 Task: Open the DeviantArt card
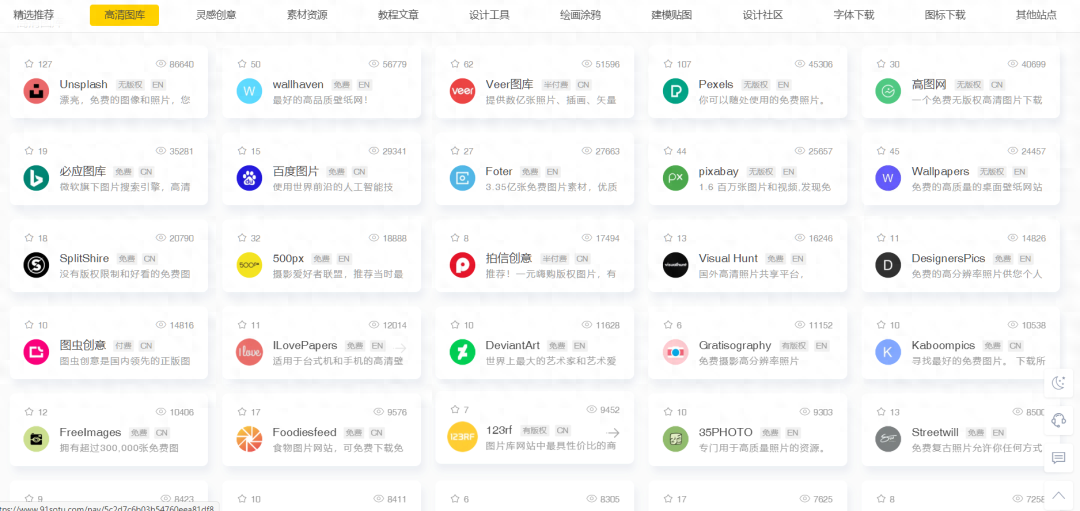tap(534, 346)
